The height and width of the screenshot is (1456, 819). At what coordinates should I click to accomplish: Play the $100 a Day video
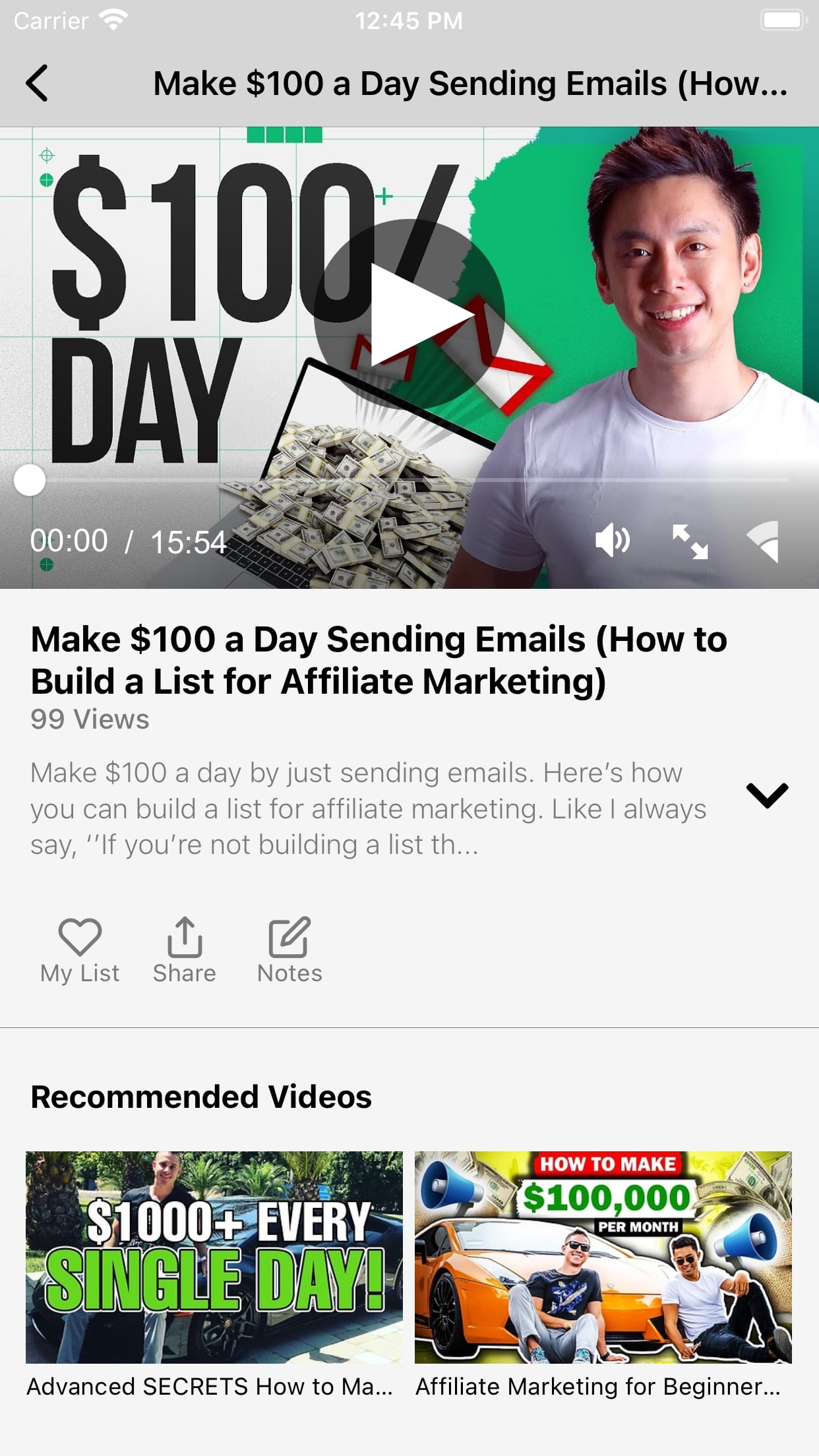(x=409, y=315)
